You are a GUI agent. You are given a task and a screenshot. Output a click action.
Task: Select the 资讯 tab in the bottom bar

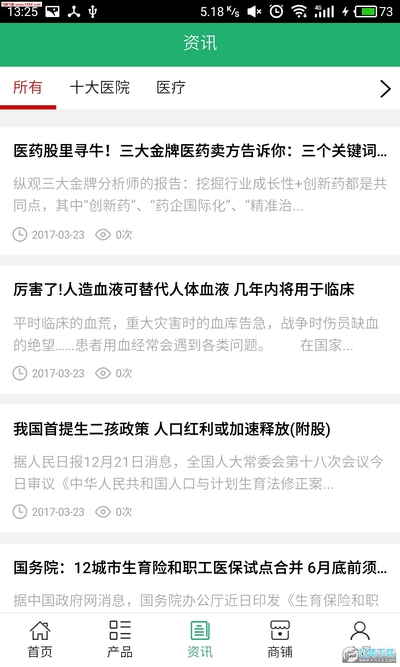pos(200,640)
